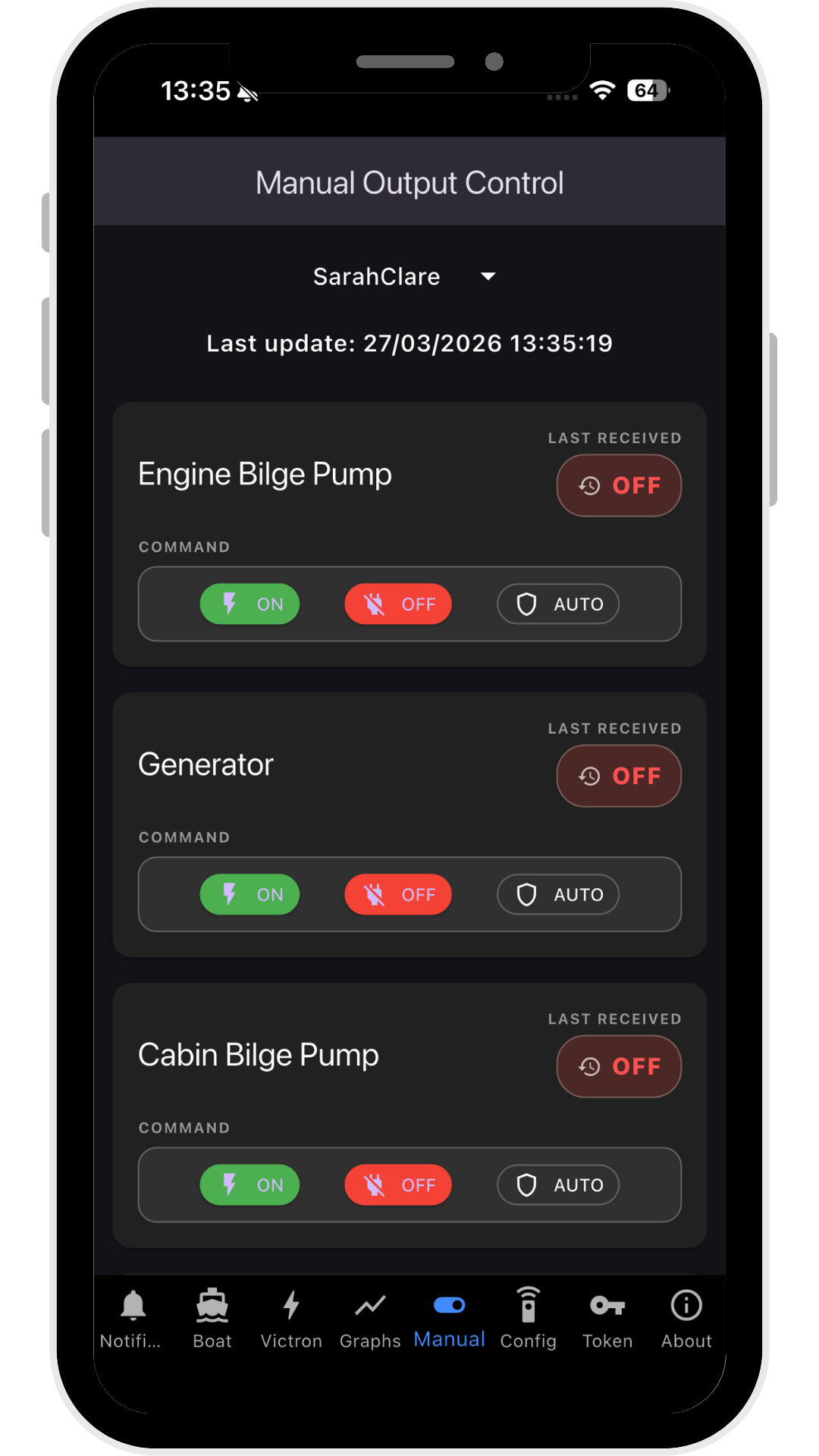Set Cabin Bilge Pump to AUTO

(558, 1185)
